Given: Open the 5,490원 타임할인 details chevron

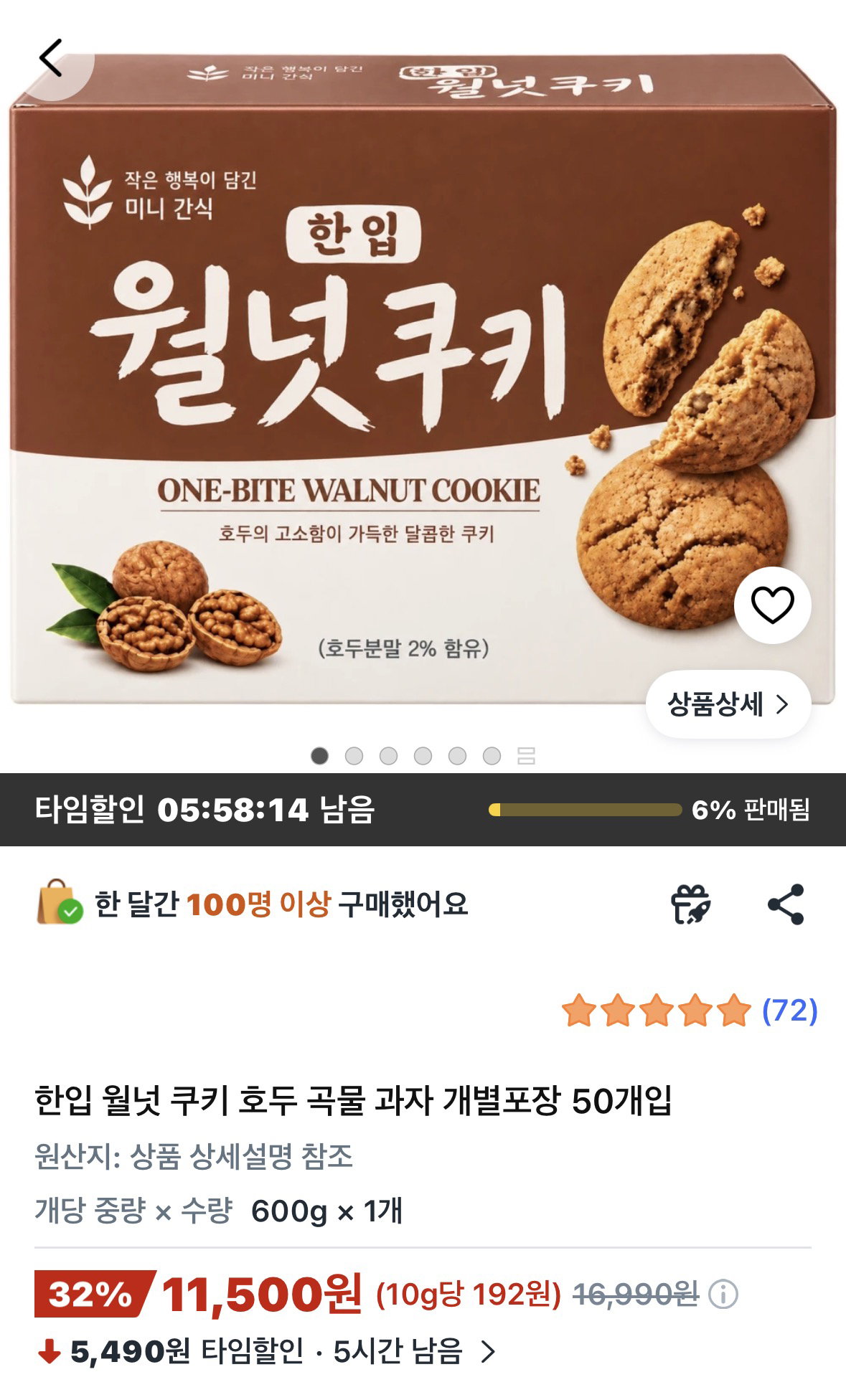Looking at the screenshot, I should [488, 1352].
